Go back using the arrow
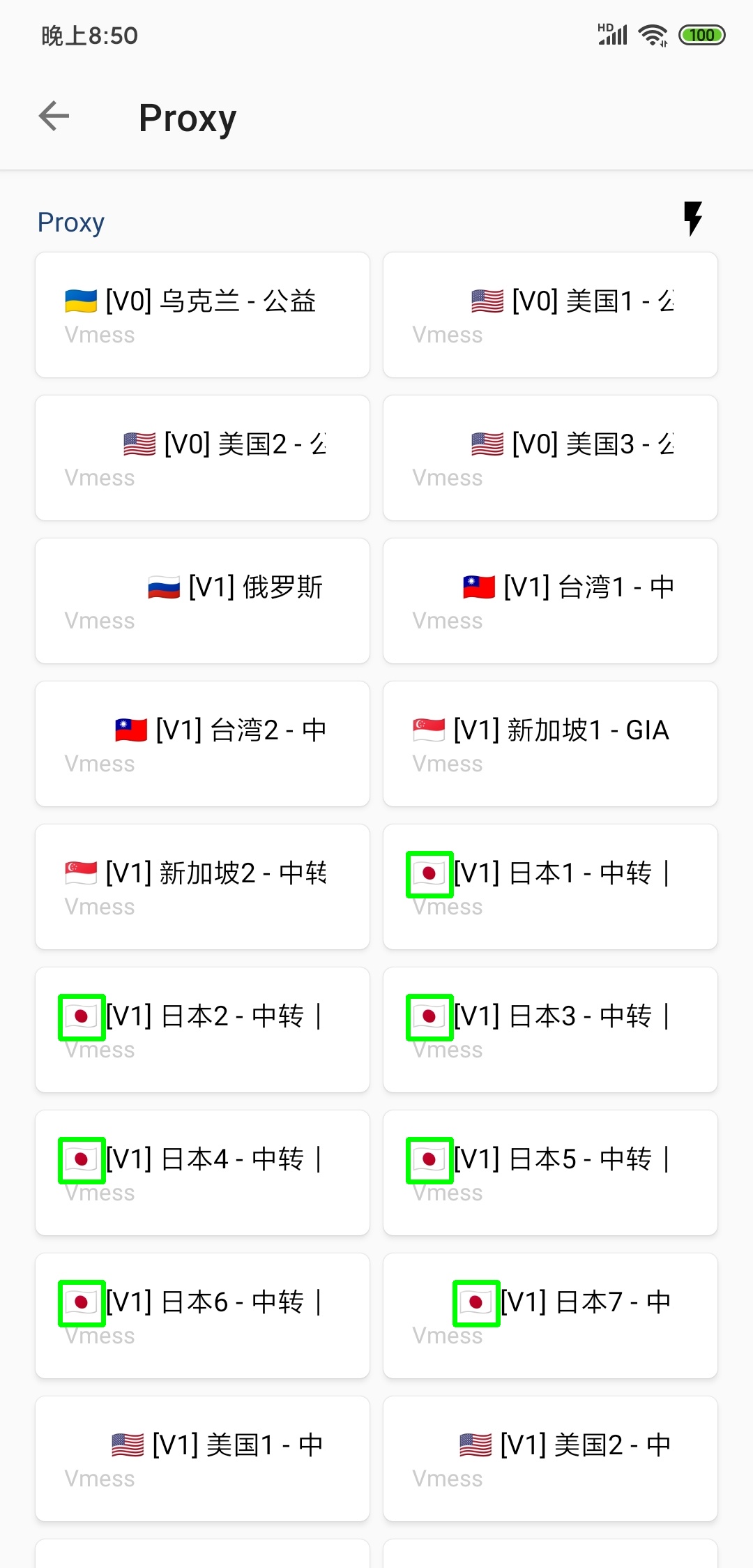753x1568 pixels. [54, 116]
